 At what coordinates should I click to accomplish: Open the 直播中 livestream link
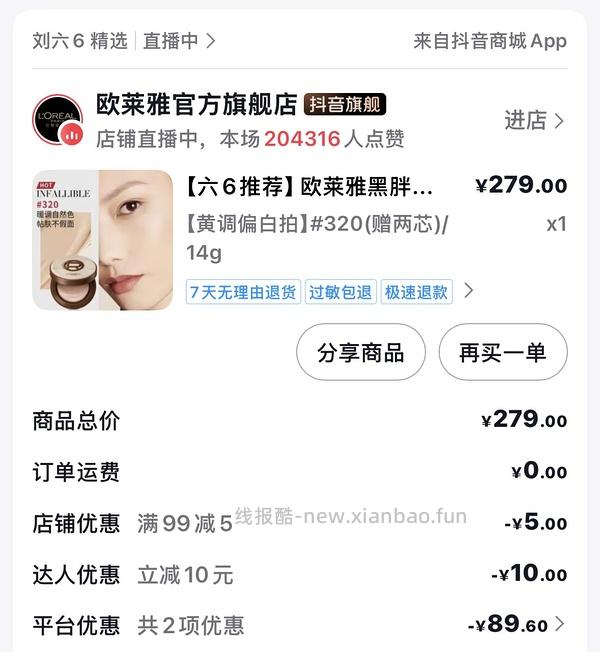coord(179,41)
